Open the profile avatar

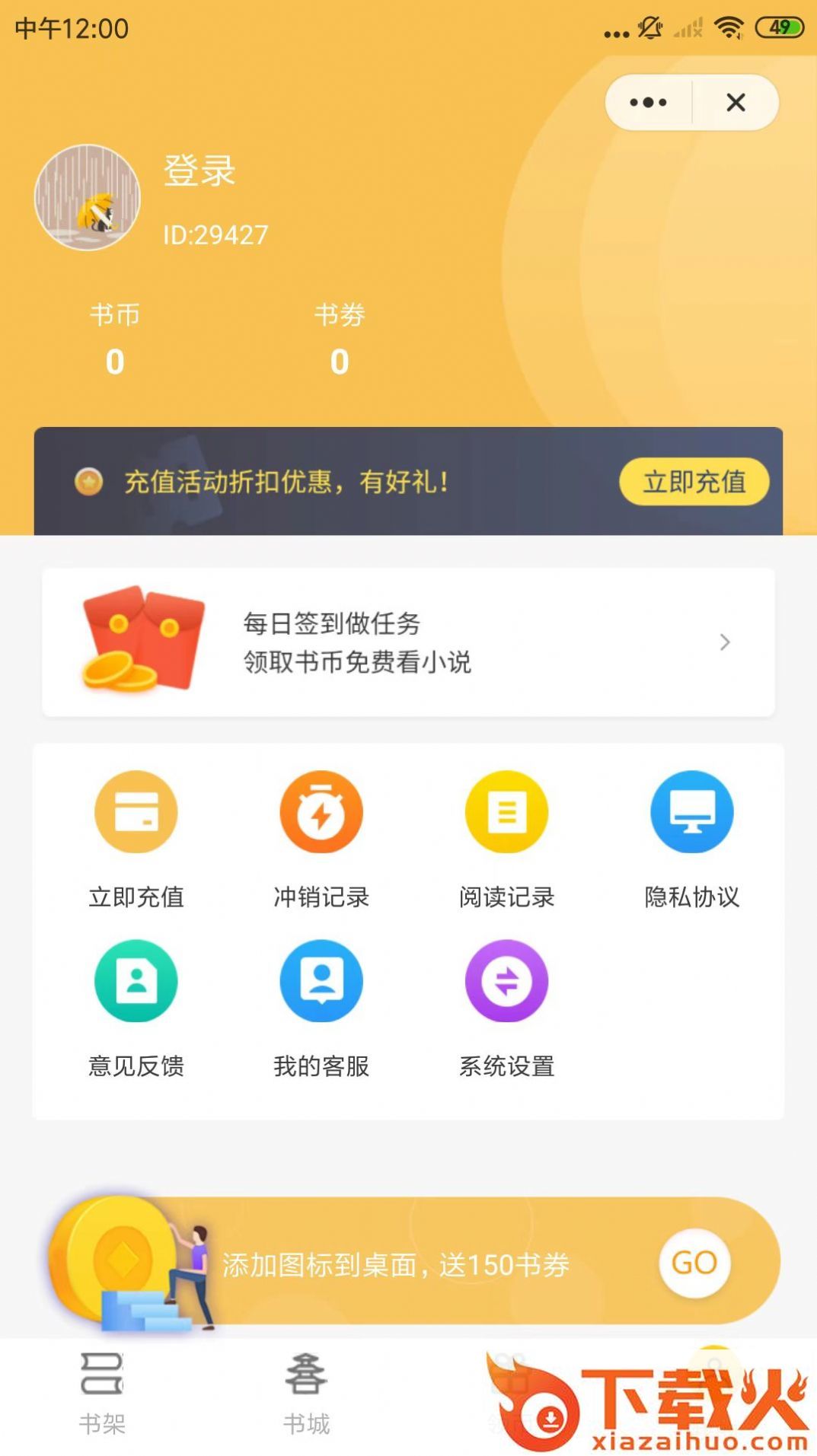(x=88, y=197)
